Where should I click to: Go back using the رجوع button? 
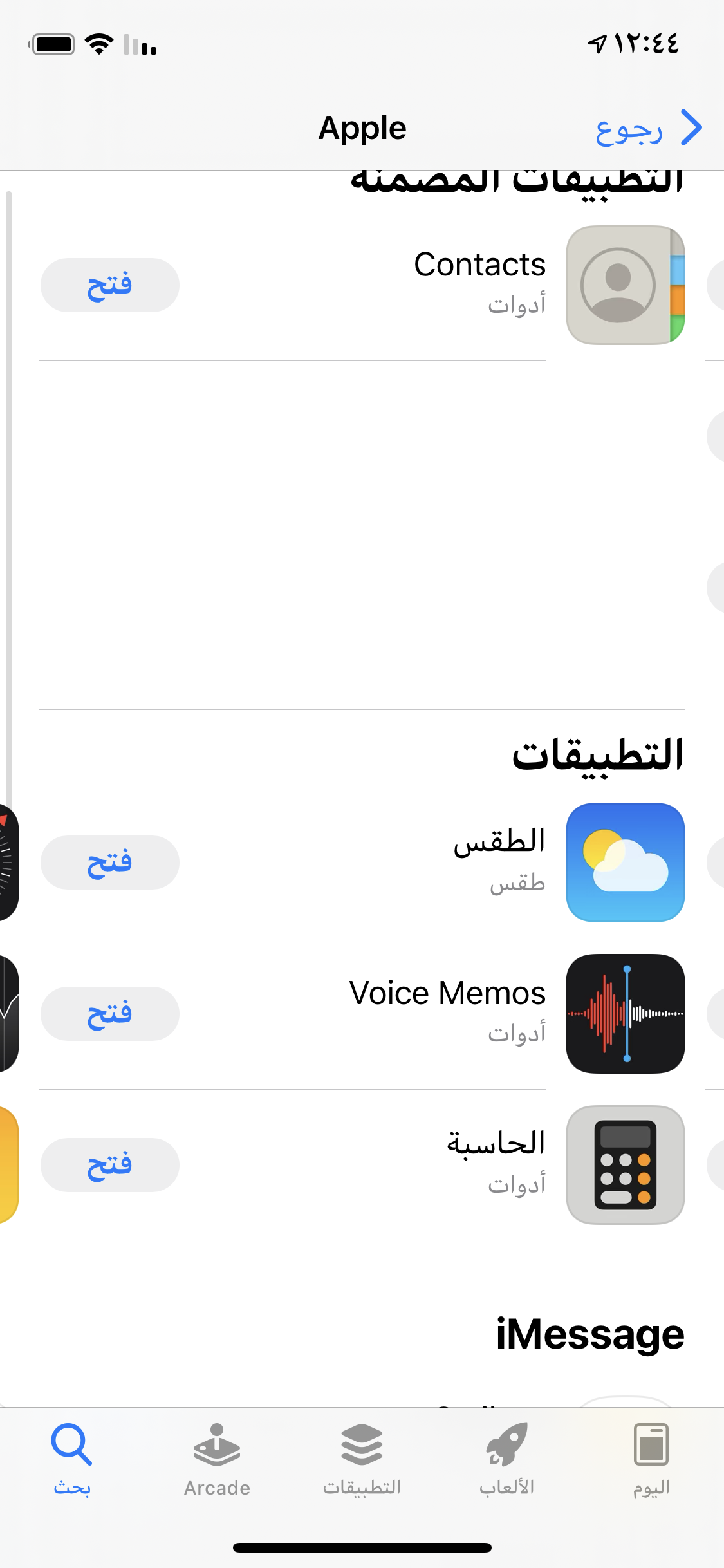(x=648, y=129)
